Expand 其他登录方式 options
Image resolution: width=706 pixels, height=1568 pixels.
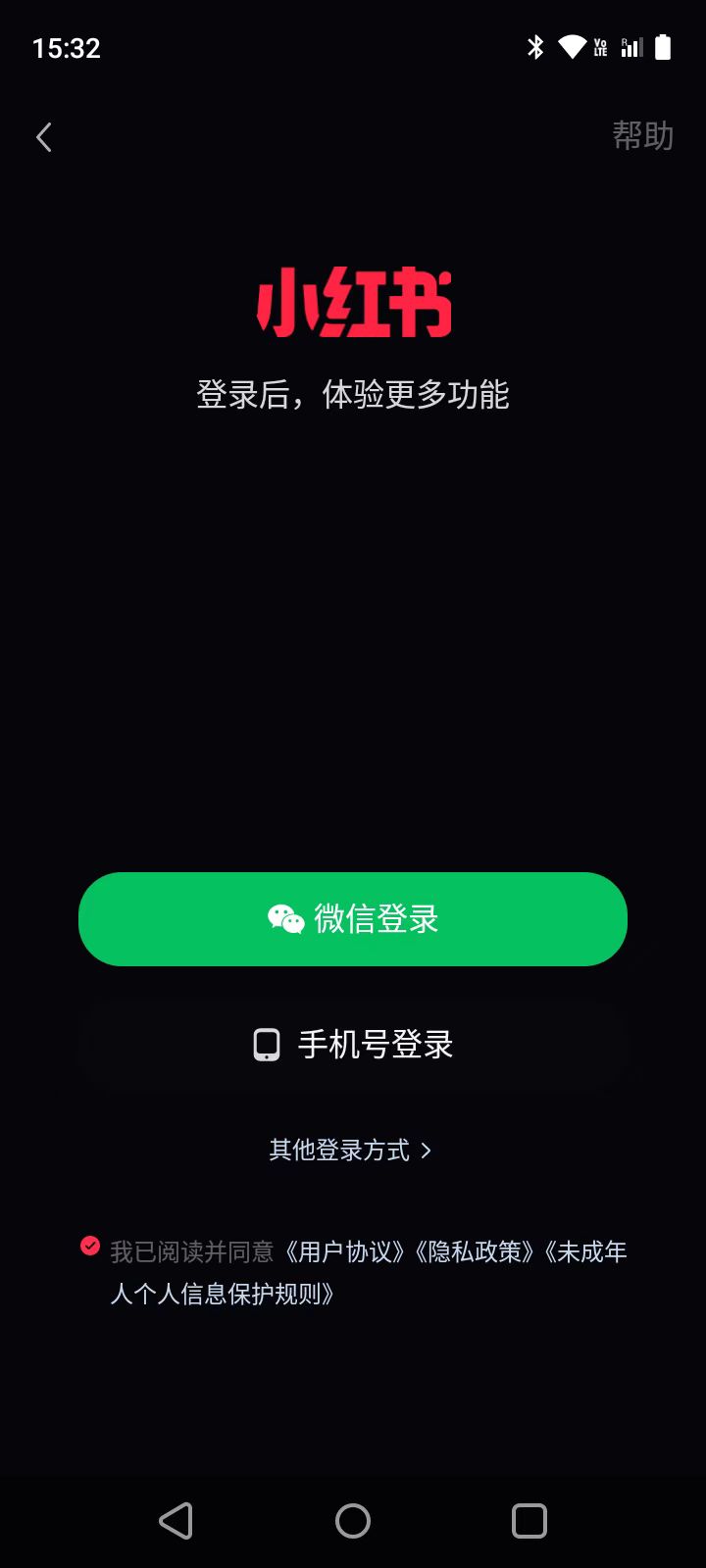[351, 1150]
